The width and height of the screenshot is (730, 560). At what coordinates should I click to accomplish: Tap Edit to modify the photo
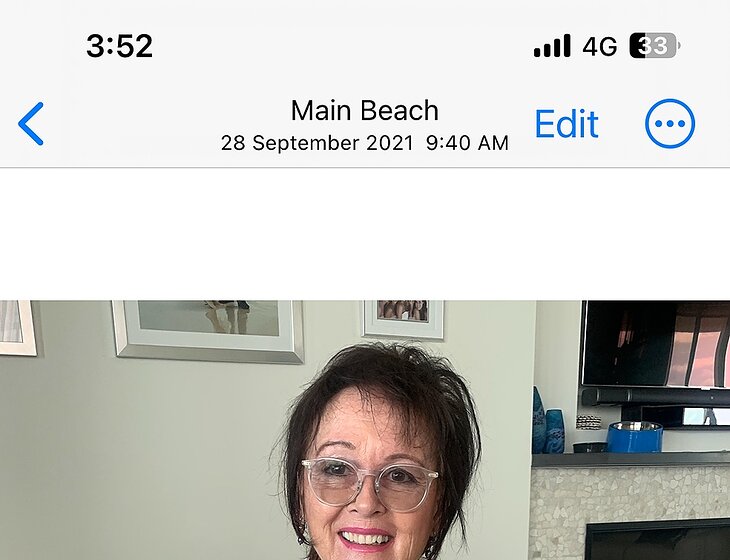coord(566,124)
